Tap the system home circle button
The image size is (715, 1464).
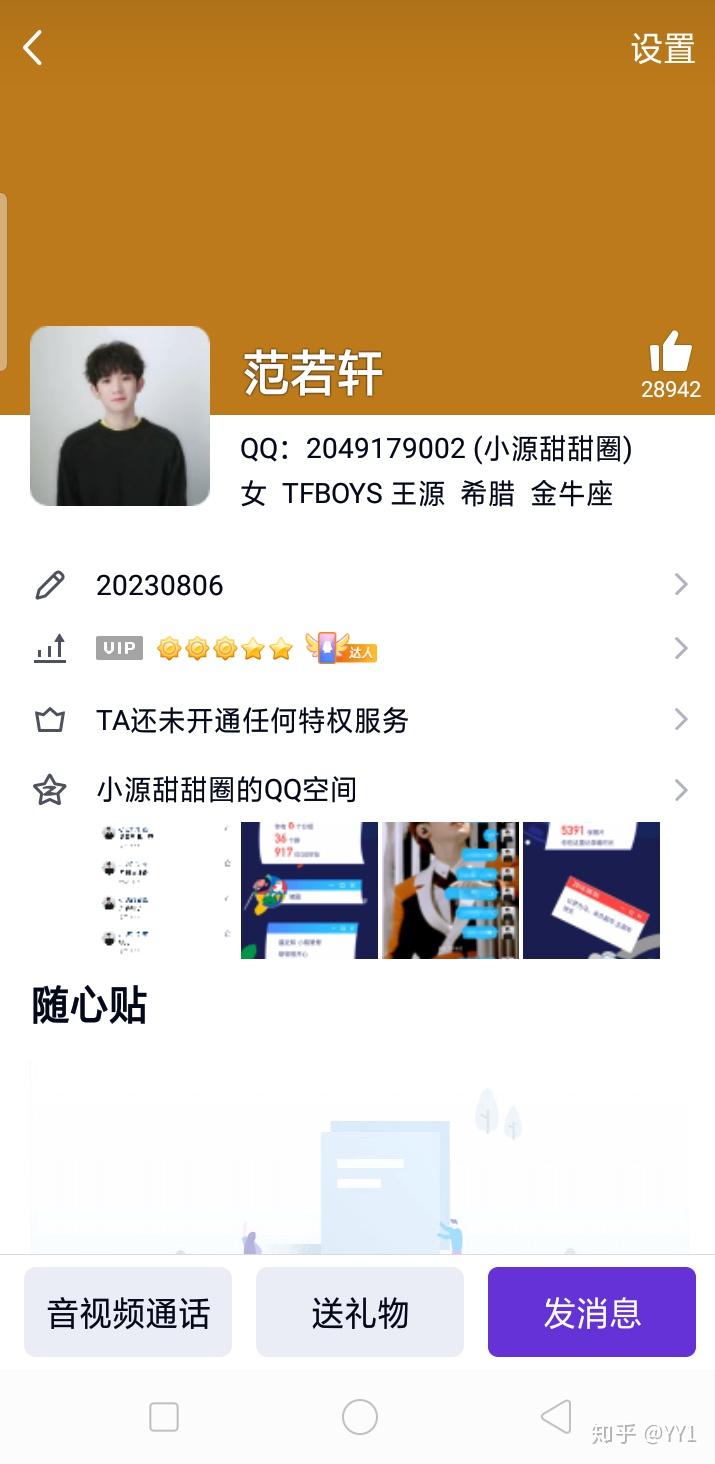360,1417
